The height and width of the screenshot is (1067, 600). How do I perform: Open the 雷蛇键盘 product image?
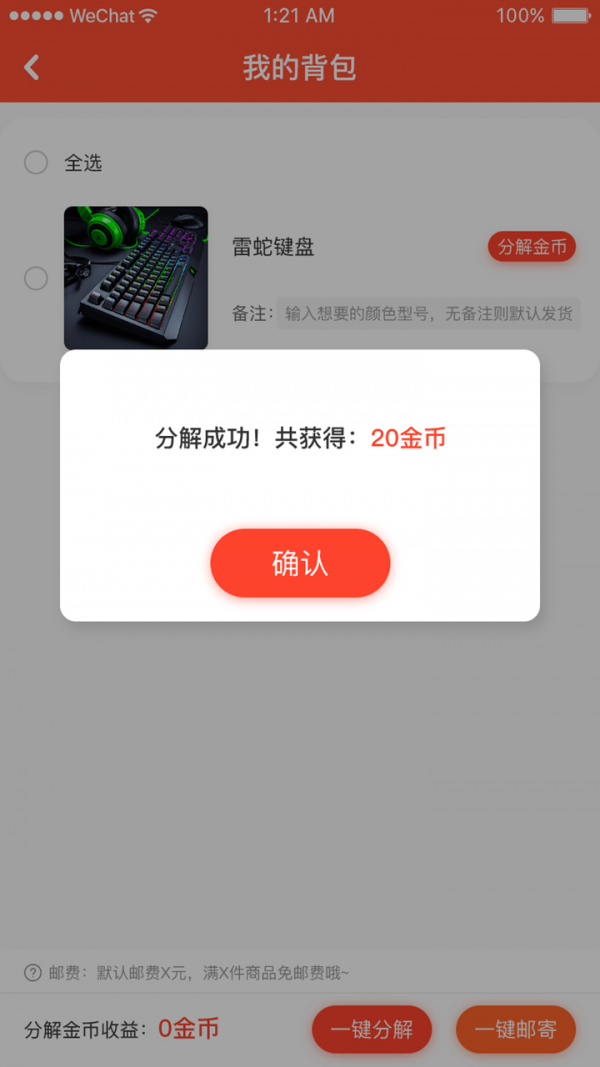(x=136, y=277)
